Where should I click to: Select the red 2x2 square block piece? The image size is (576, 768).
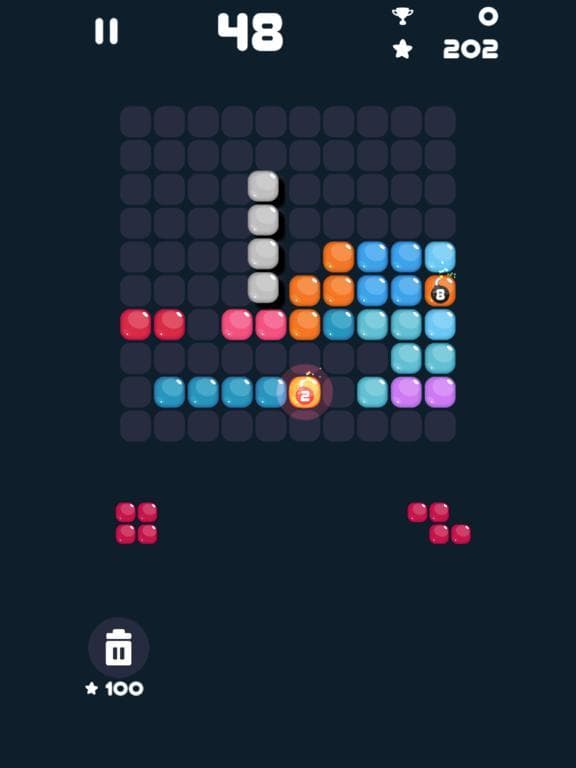click(137, 523)
